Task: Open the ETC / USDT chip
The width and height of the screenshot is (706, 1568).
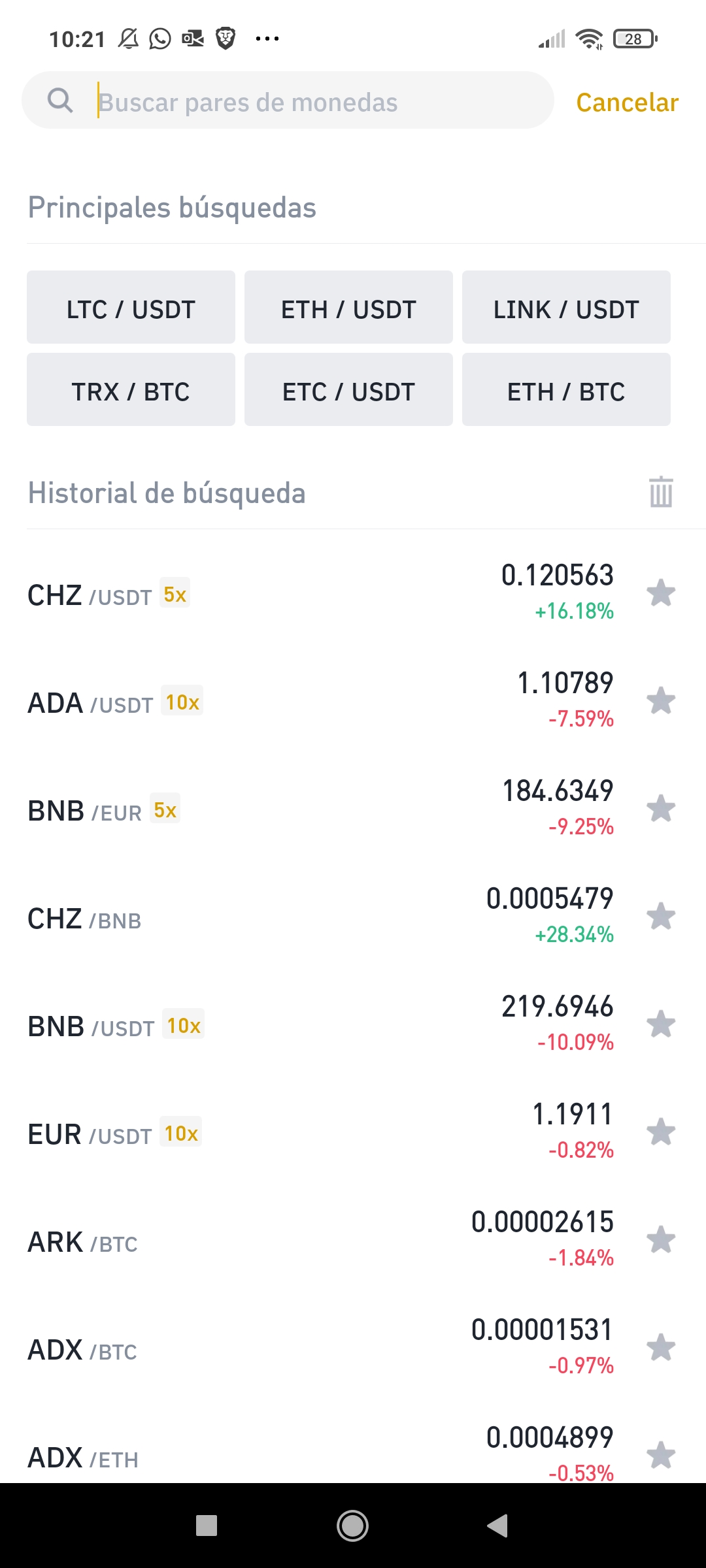Action: coord(348,389)
